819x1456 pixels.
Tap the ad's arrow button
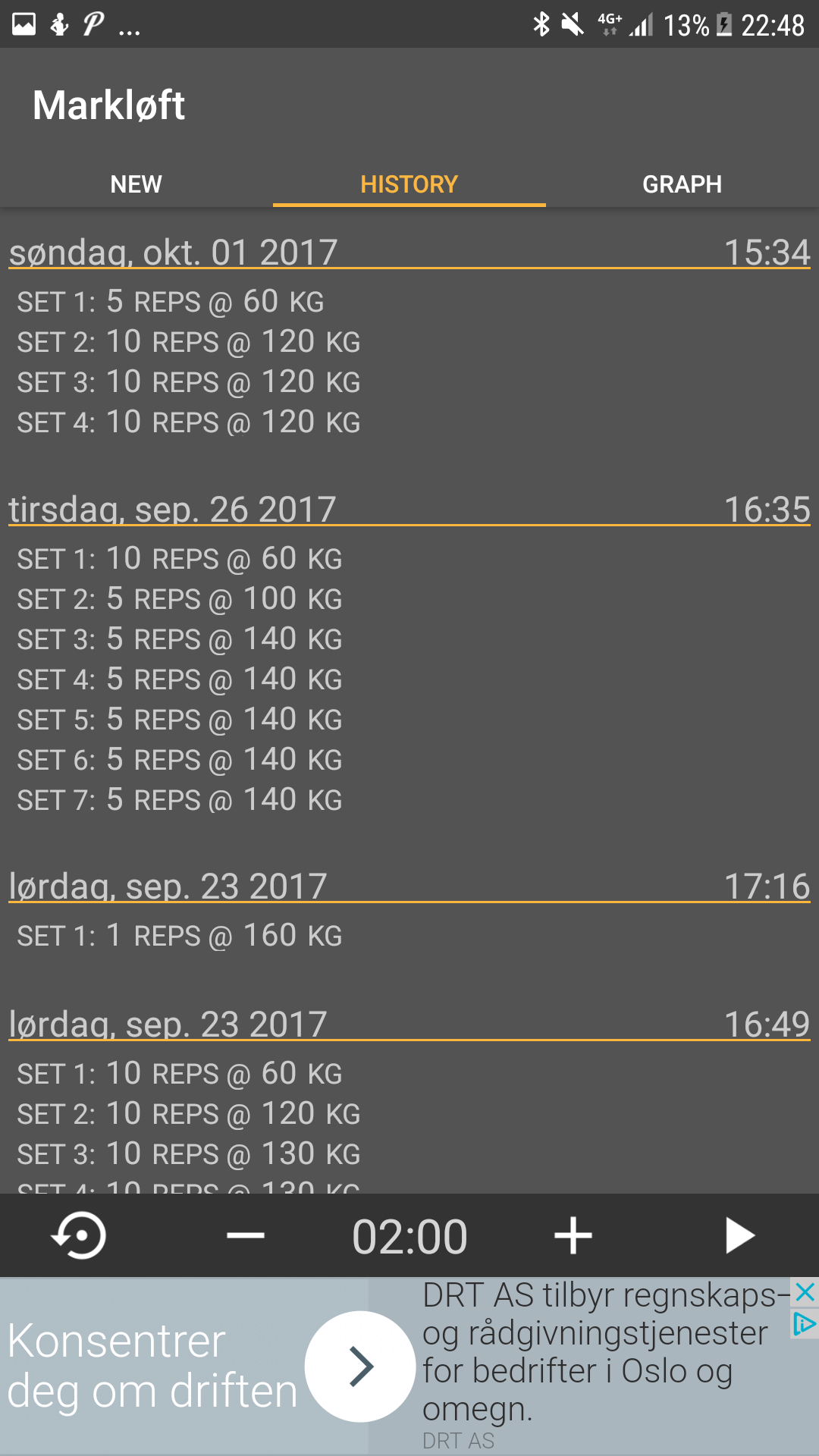360,1367
